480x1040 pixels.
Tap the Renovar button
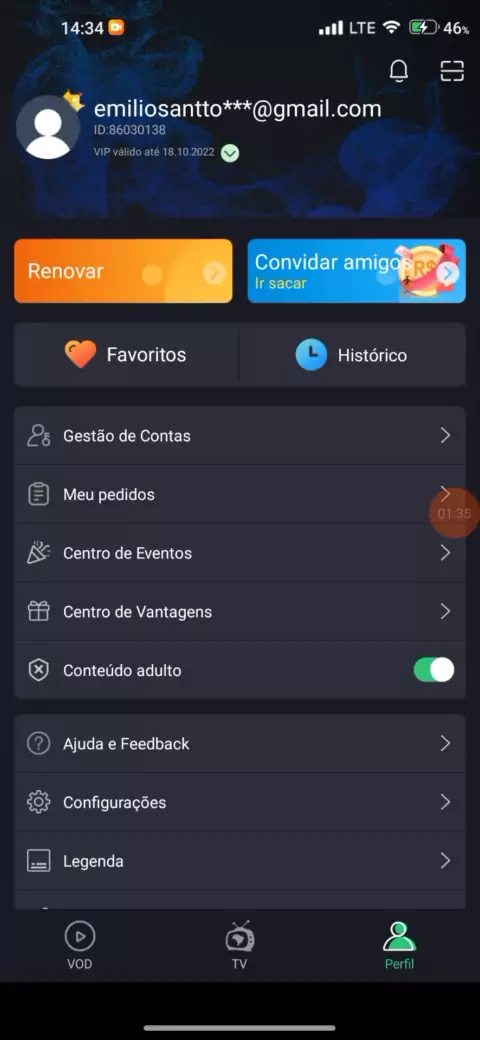click(123, 271)
